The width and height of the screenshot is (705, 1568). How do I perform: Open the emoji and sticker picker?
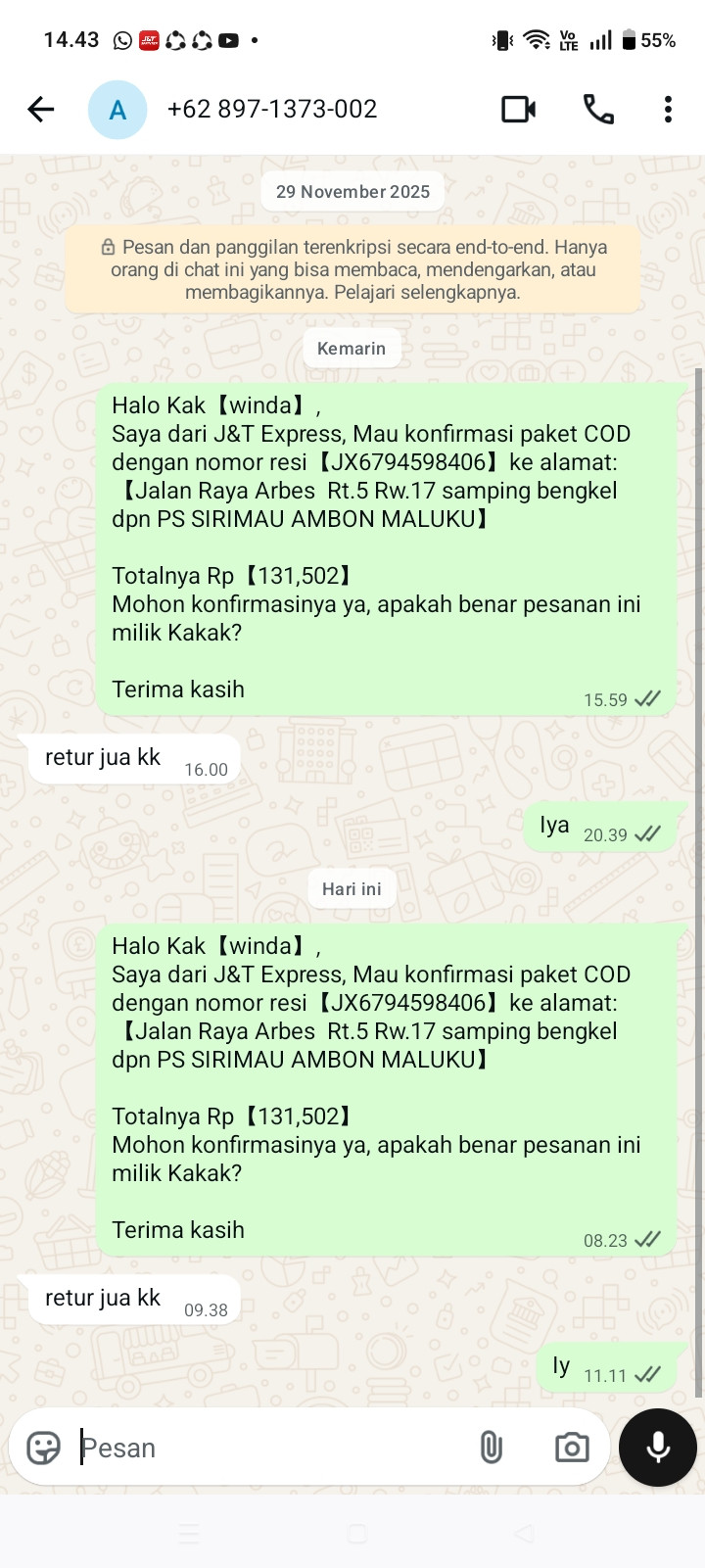coord(43,1448)
